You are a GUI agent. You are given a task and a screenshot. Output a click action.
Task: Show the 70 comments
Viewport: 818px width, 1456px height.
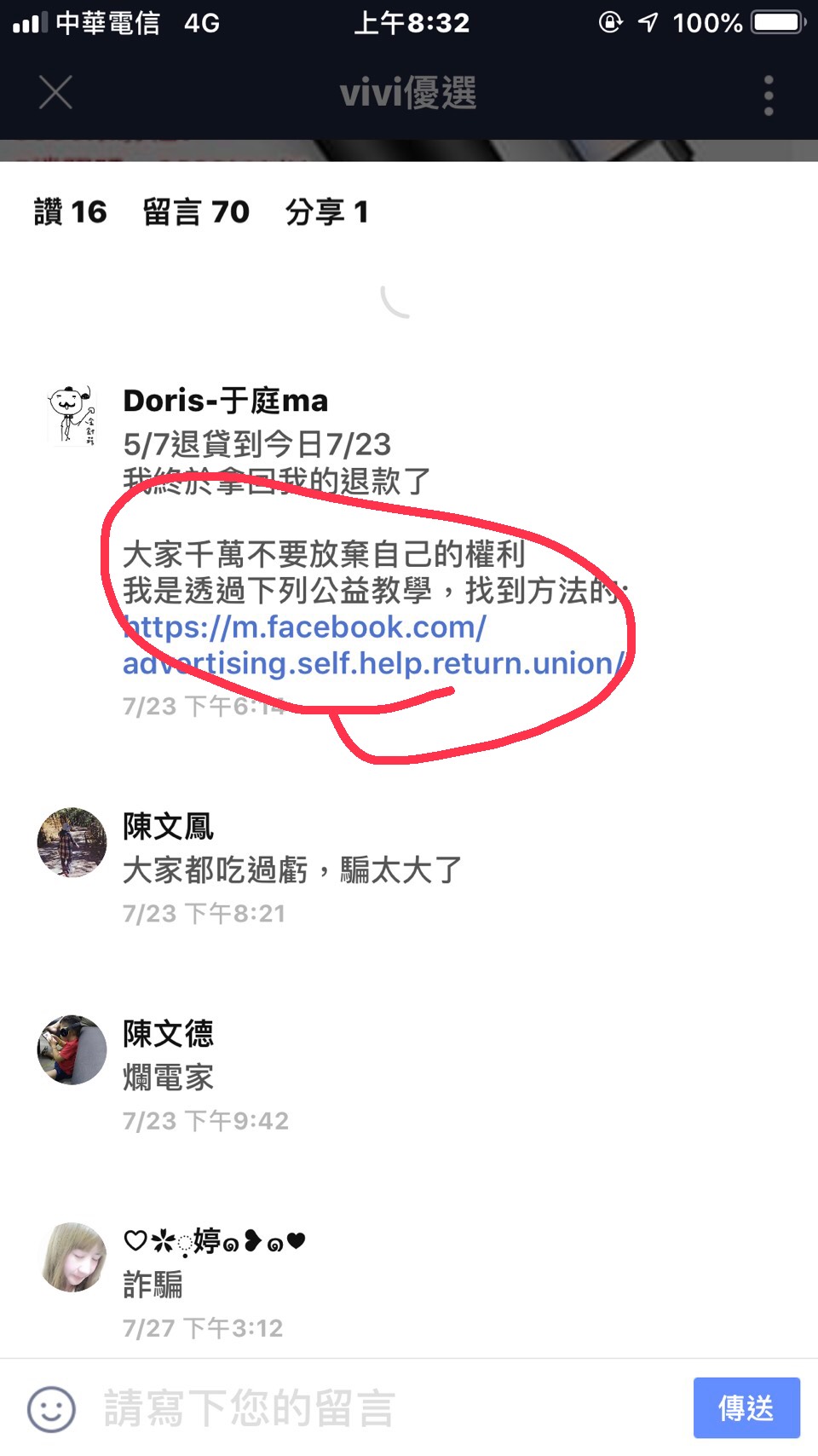point(196,211)
